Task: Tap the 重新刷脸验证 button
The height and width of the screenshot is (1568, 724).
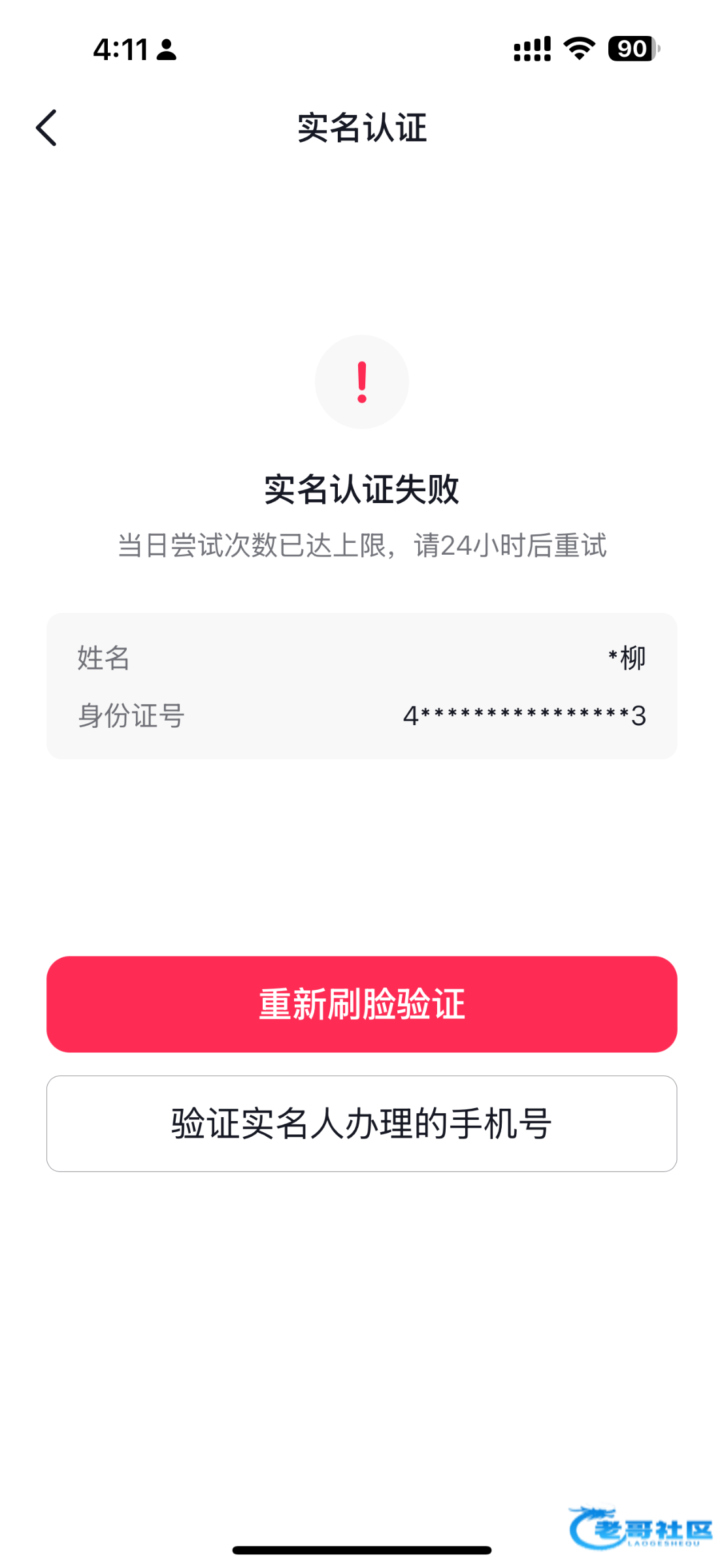Action: (x=361, y=1004)
